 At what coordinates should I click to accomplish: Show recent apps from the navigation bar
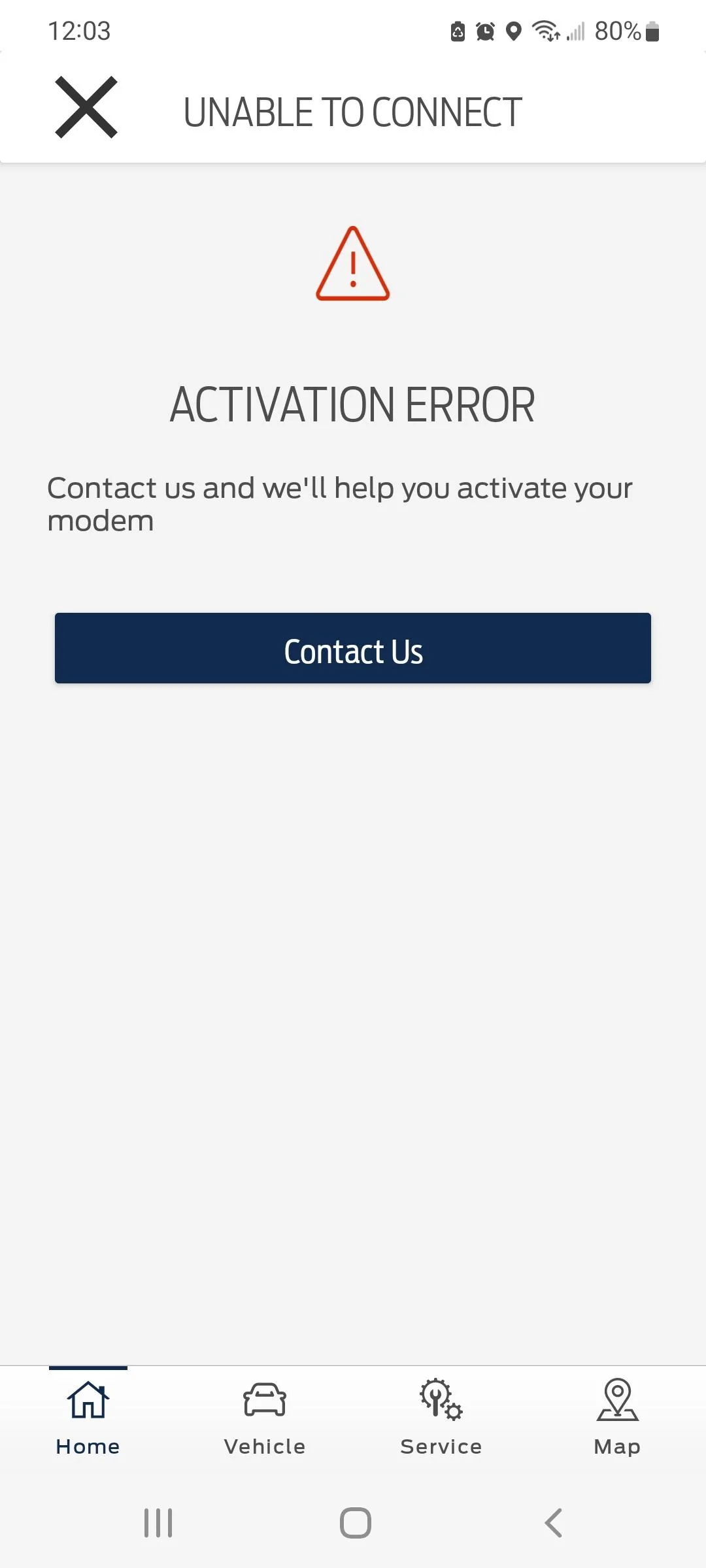[x=158, y=1523]
